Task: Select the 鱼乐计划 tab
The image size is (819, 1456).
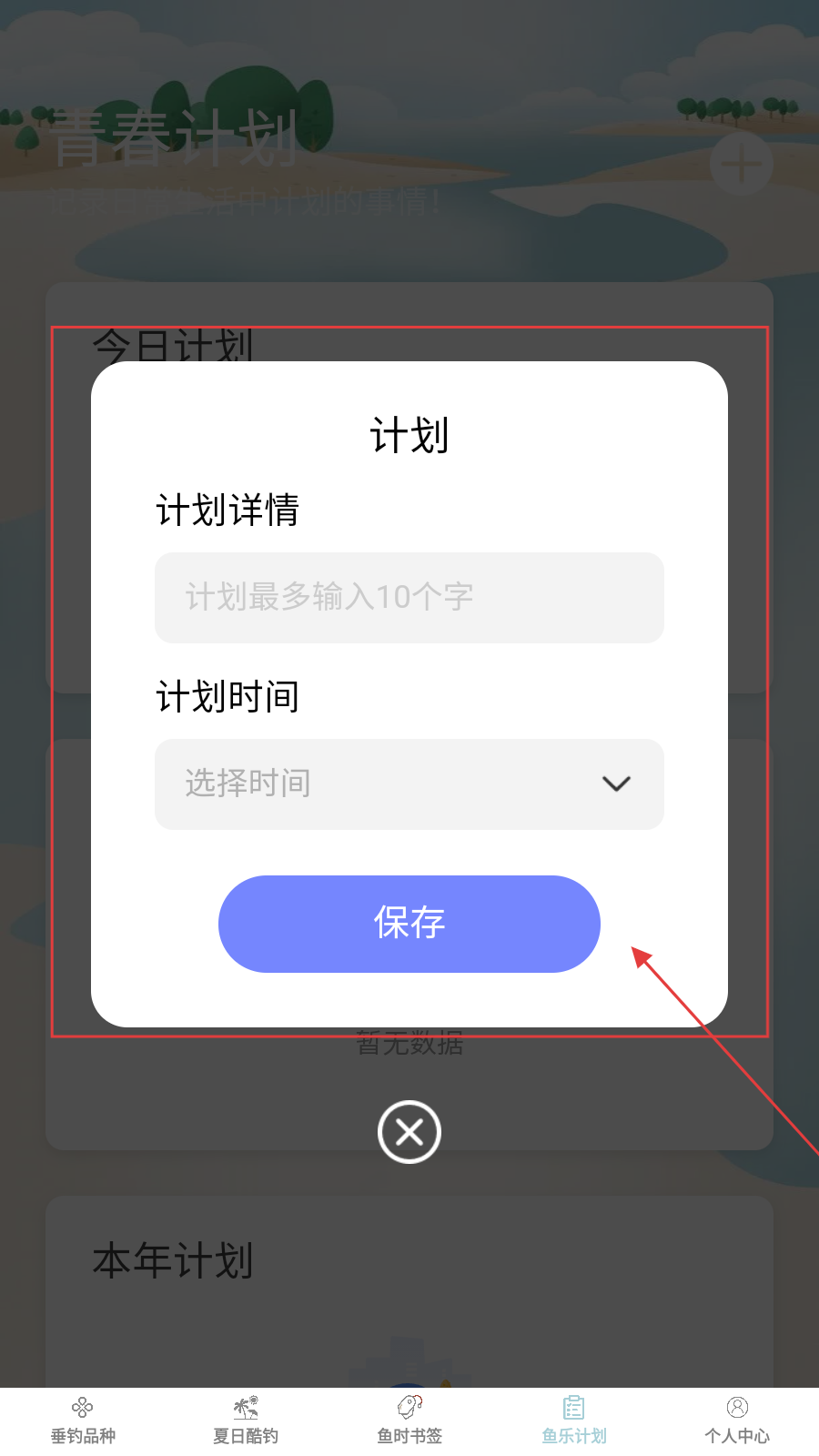Action: 573,1421
